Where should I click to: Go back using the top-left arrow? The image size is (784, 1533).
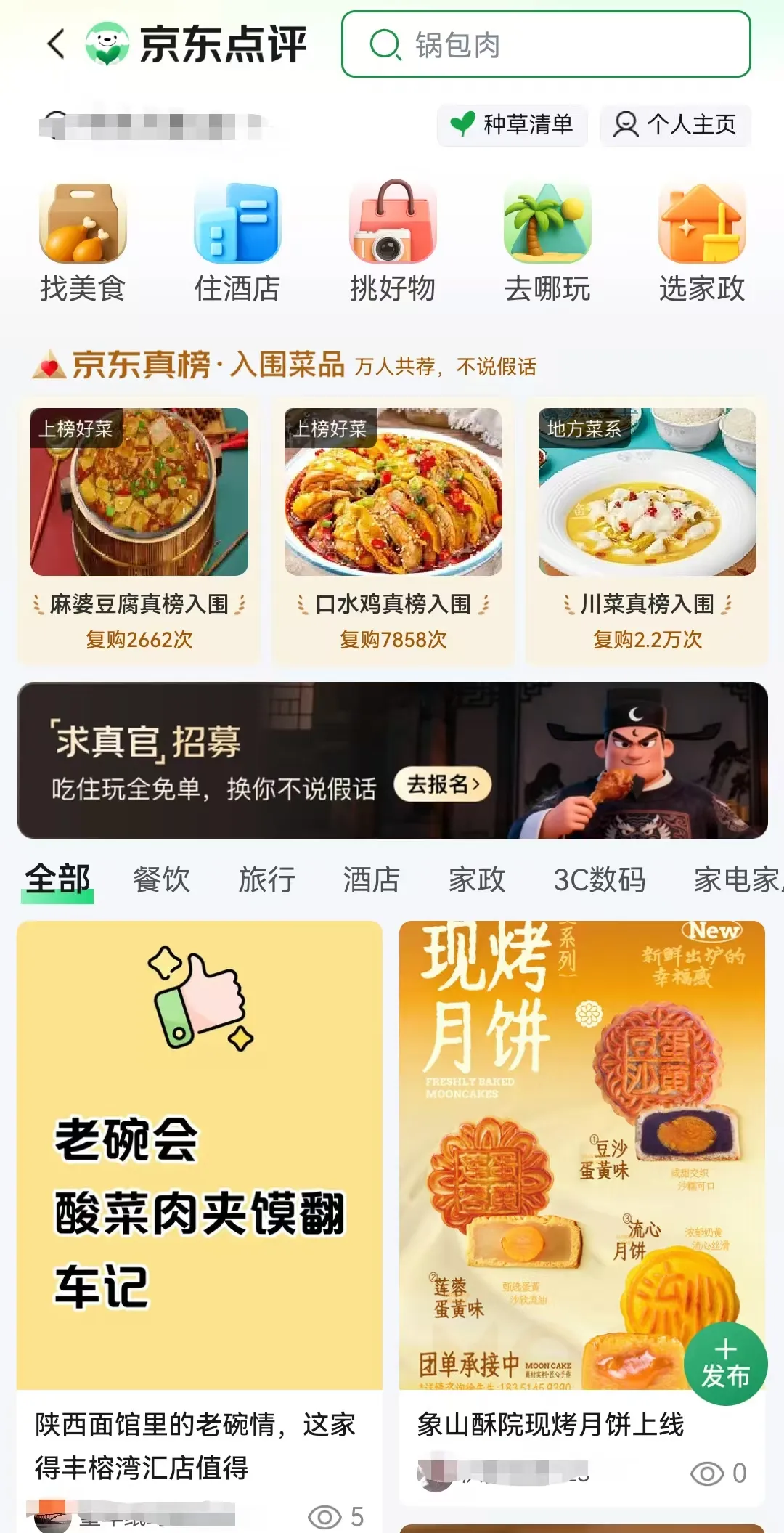tap(56, 44)
